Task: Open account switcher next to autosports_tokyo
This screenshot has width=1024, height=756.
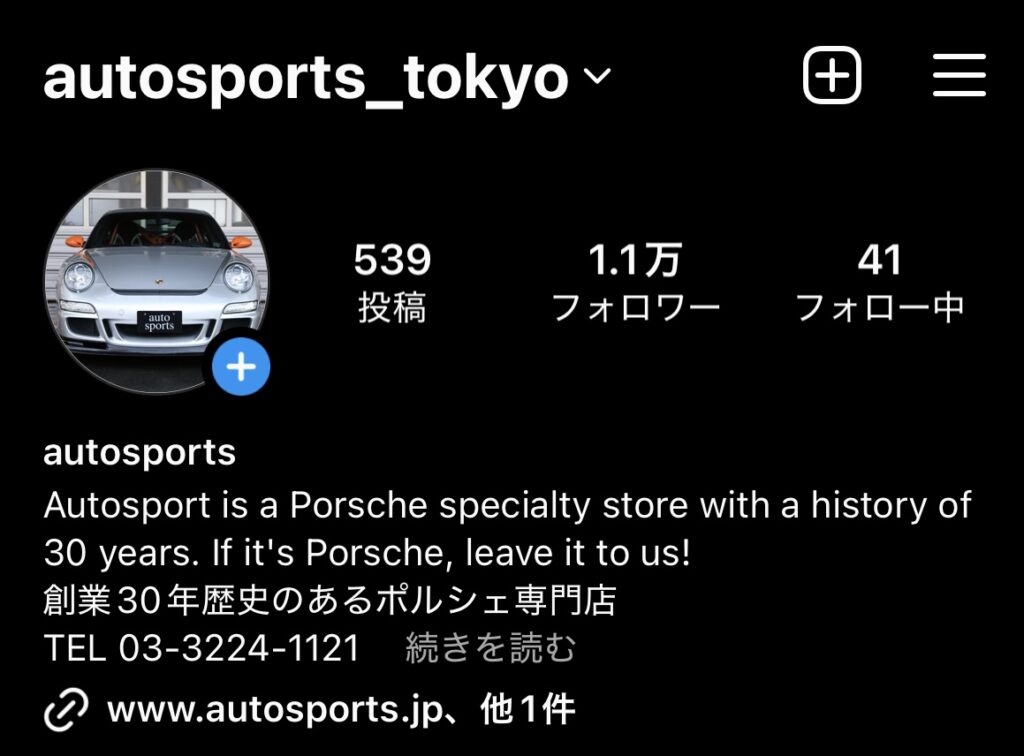Action: pos(596,77)
